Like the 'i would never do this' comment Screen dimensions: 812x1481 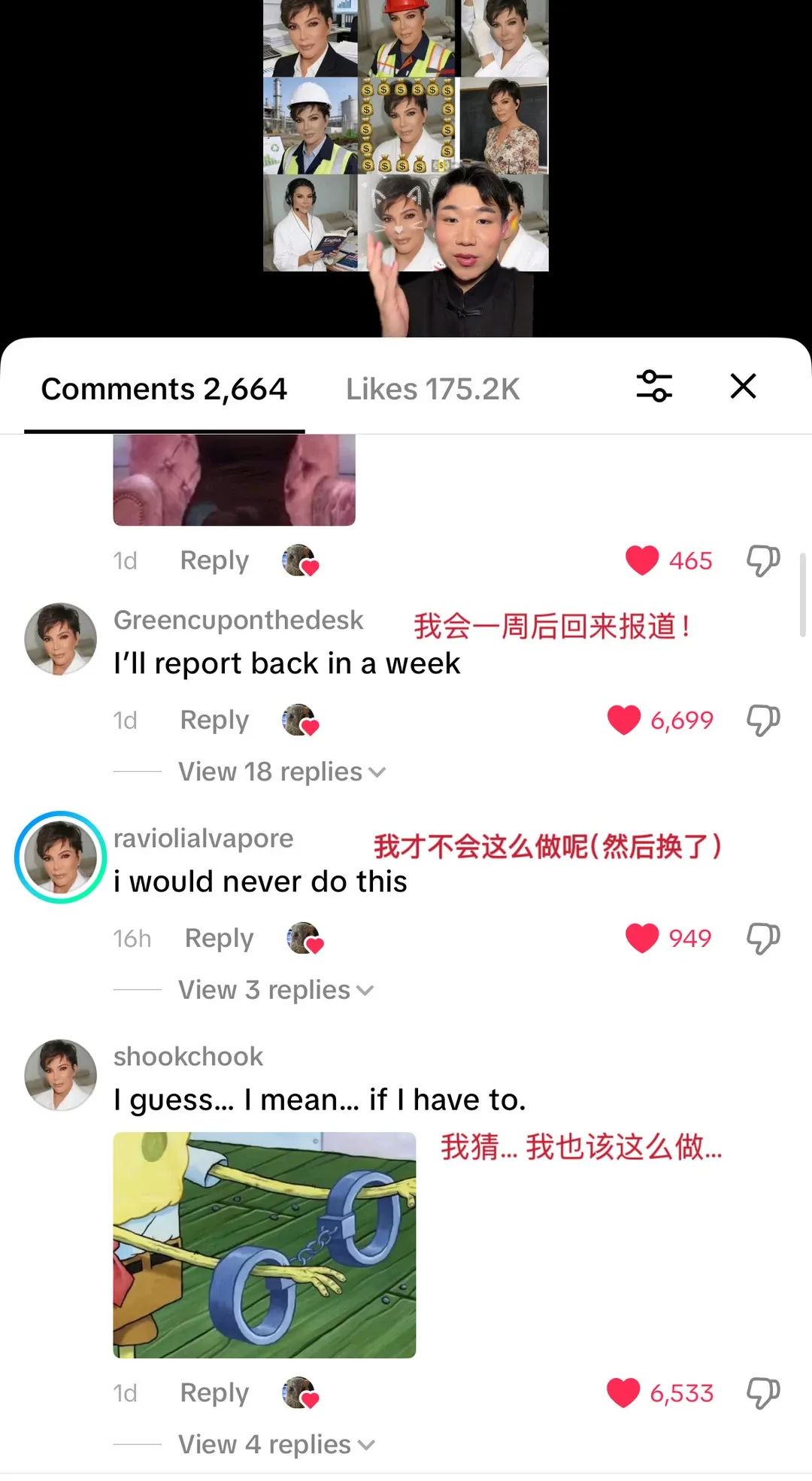coord(642,938)
